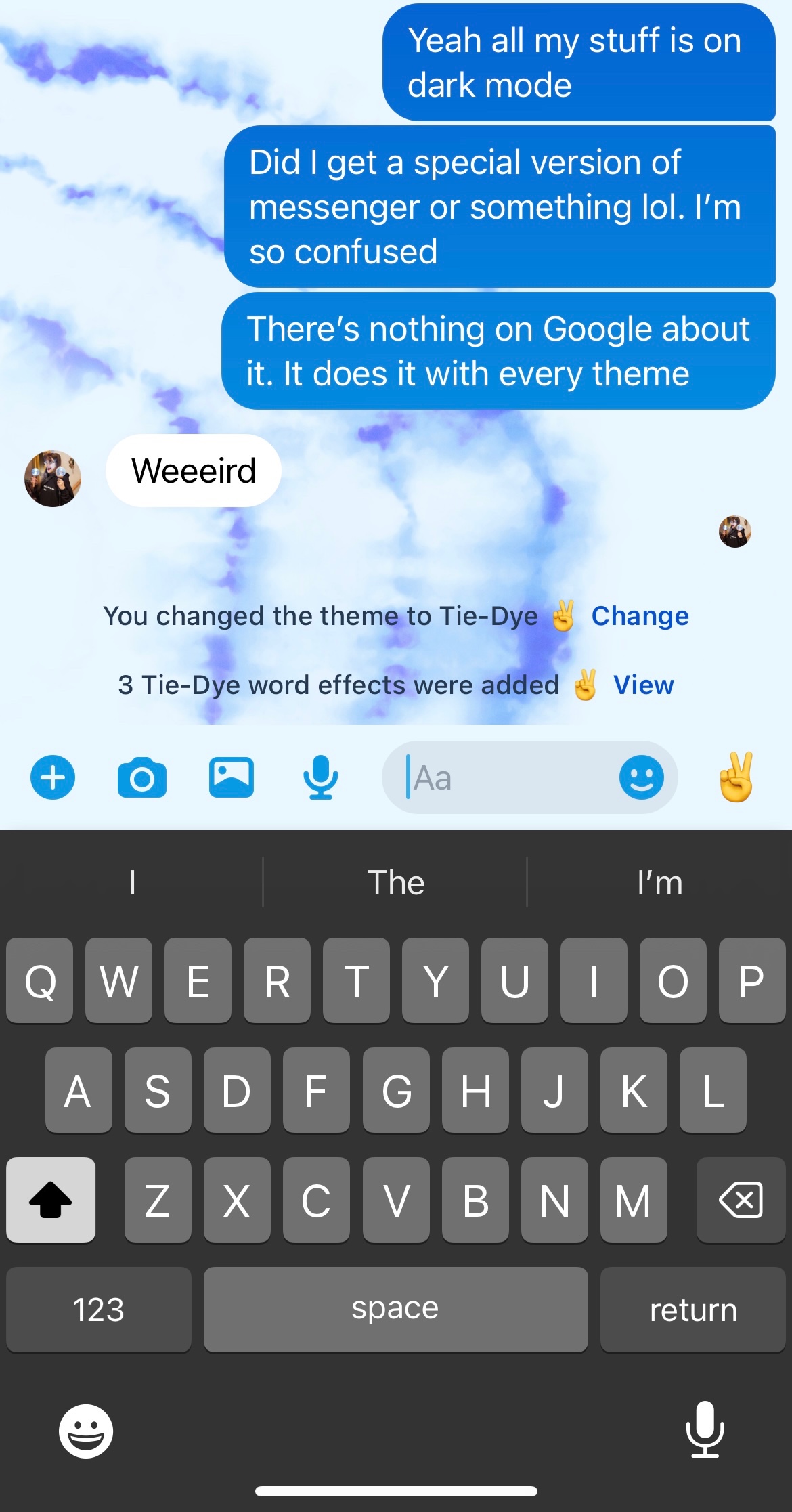Record a voice message with the microphone
Image resolution: width=792 pixels, height=1512 pixels.
coord(321,777)
